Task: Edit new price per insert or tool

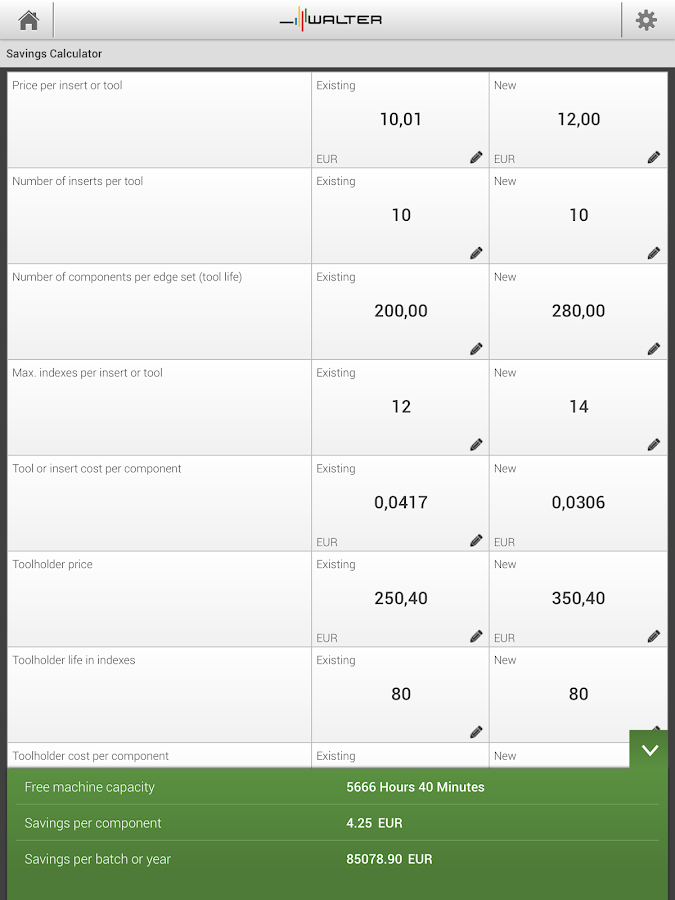Action: coord(653,157)
